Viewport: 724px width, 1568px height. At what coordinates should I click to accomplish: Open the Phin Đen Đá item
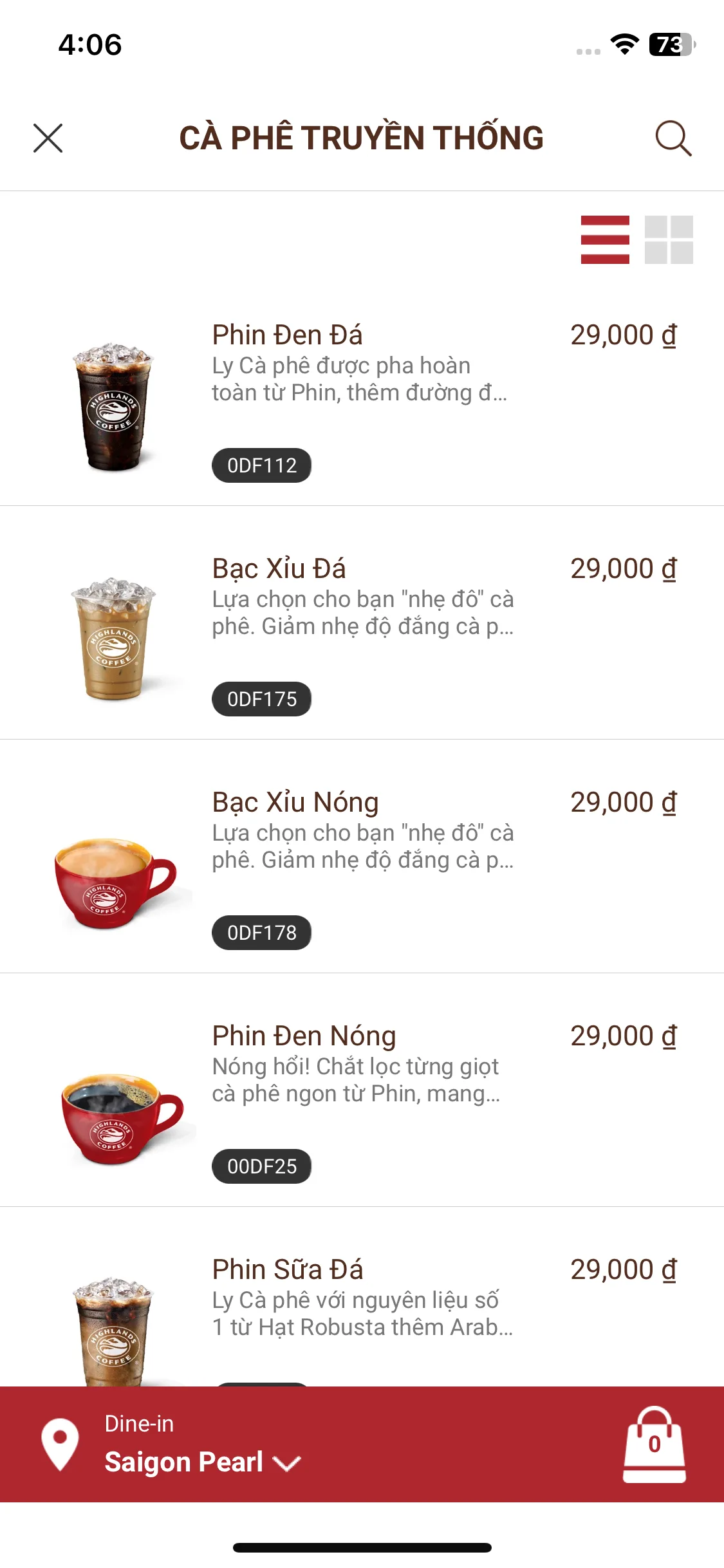(288, 335)
